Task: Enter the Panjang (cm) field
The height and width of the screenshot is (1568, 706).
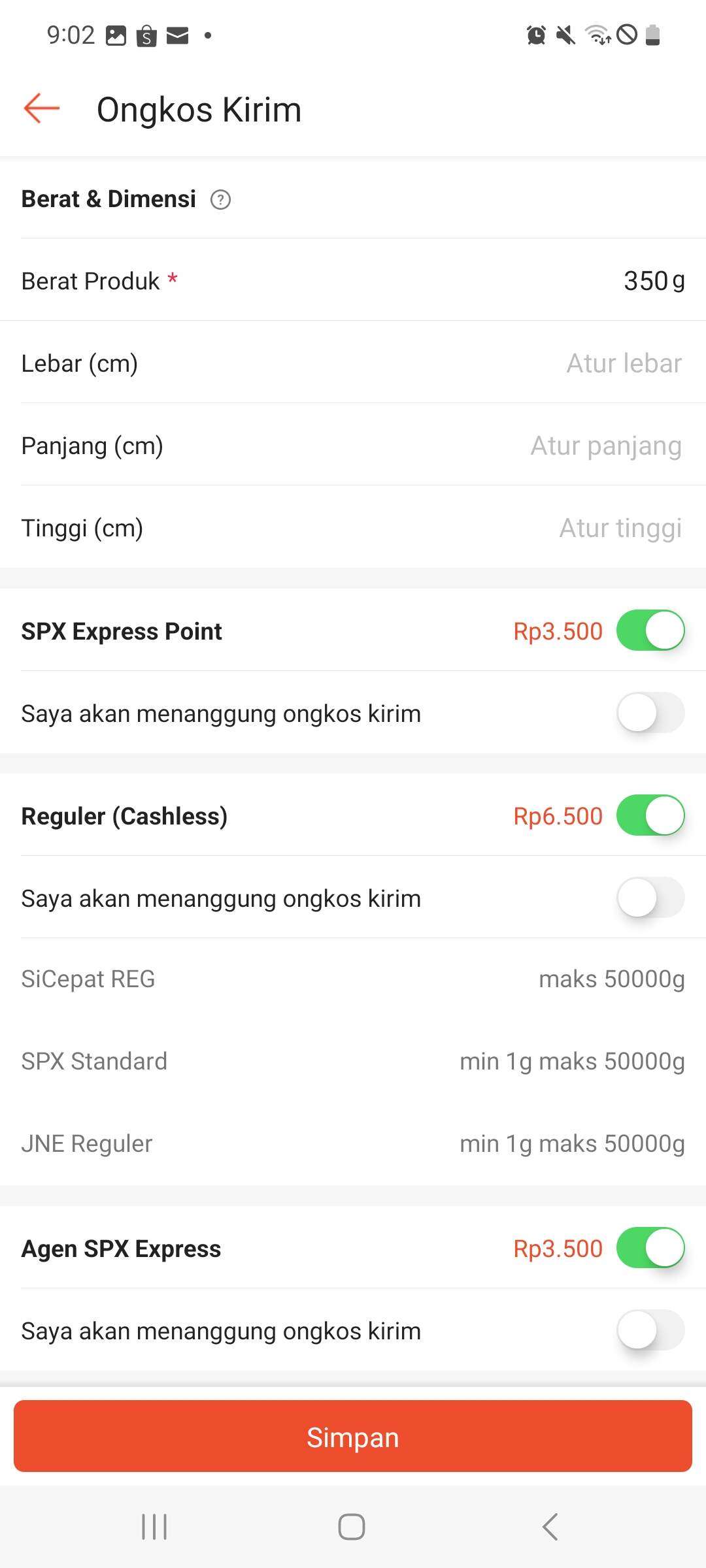Action: pyautogui.click(x=605, y=446)
